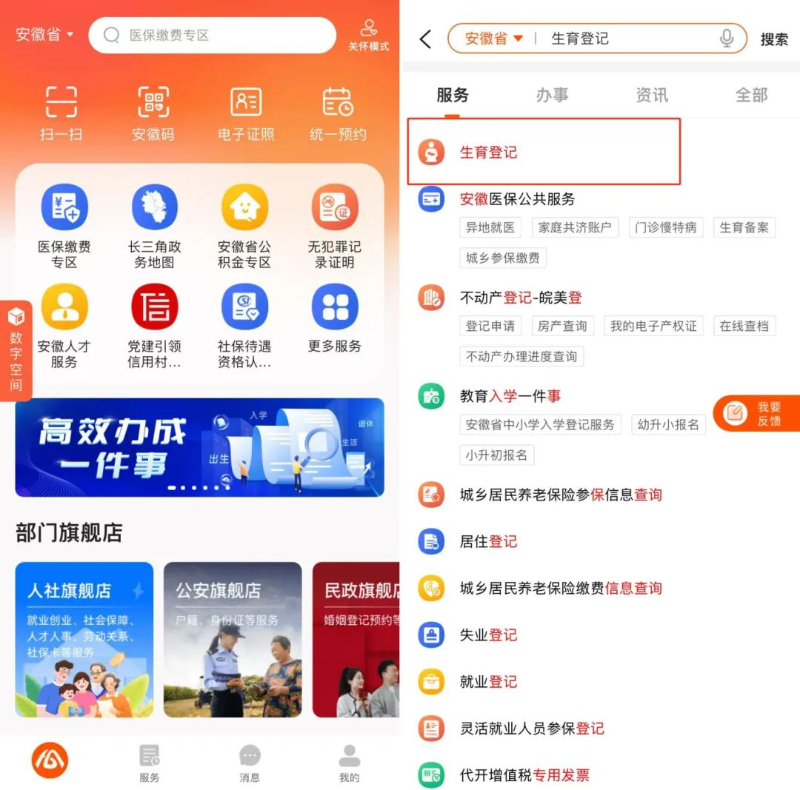Switch to 关怀模式

[x=368, y=35]
